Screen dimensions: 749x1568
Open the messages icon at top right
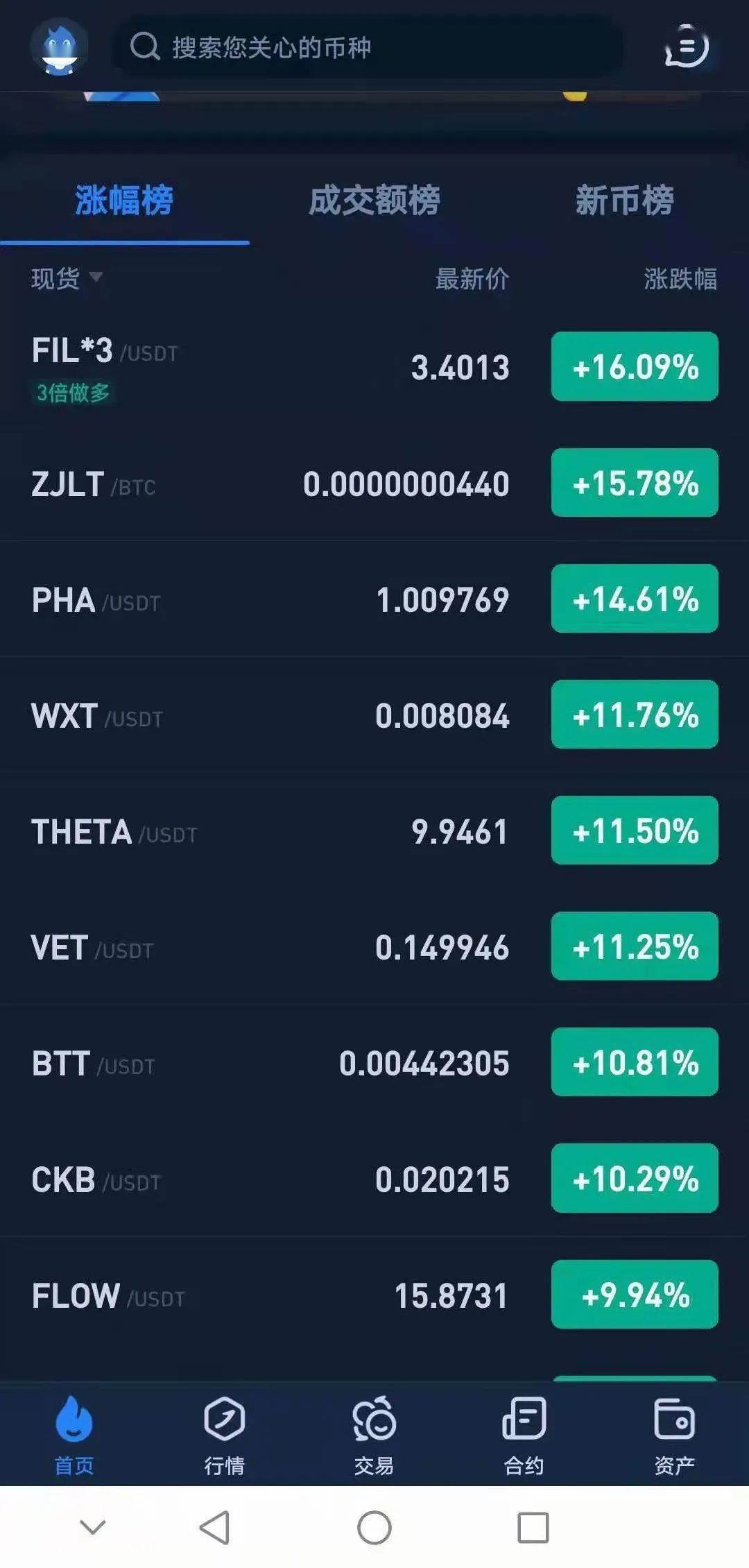coord(687,46)
